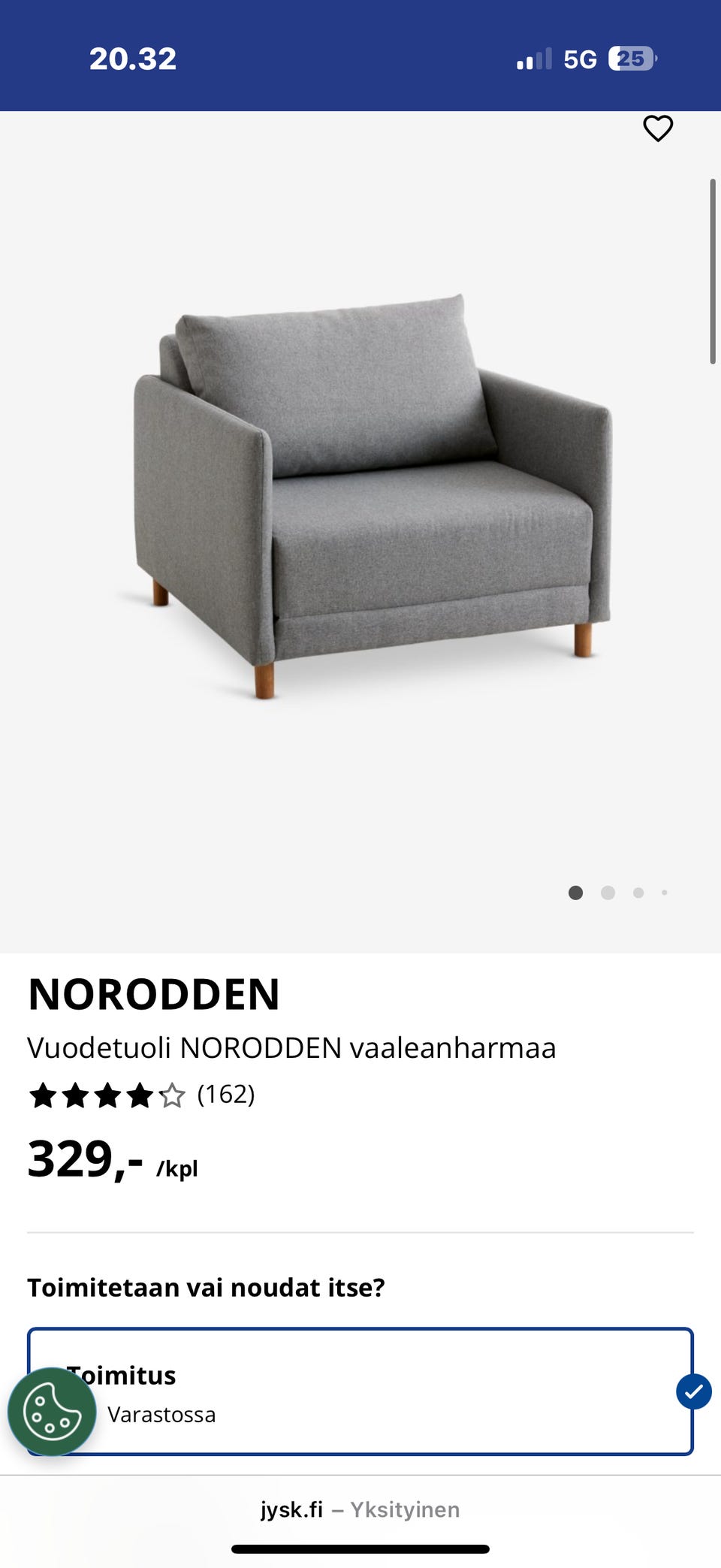
Task: Select the Toimitus delivery option
Action: (x=360, y=1391)
